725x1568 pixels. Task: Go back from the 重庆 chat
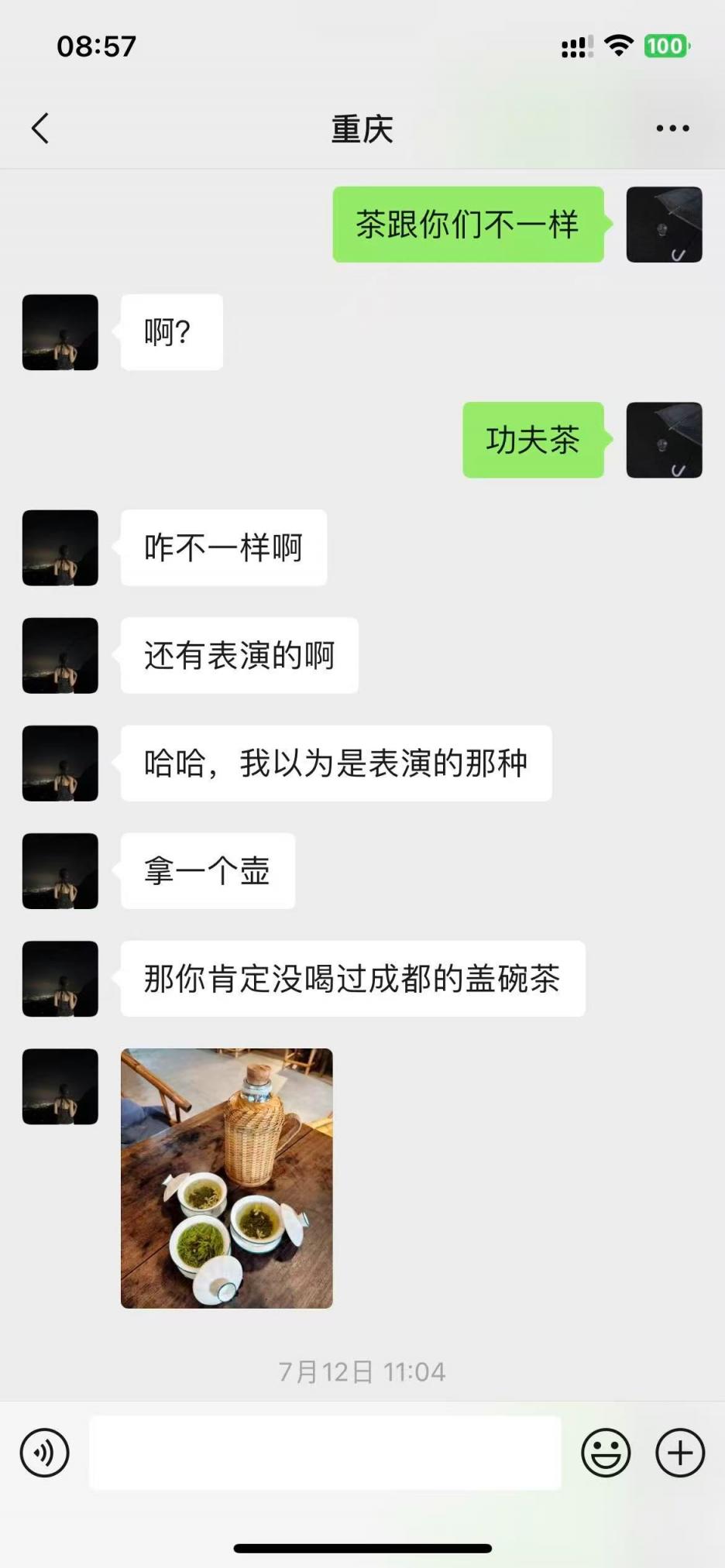pos(40,129)
